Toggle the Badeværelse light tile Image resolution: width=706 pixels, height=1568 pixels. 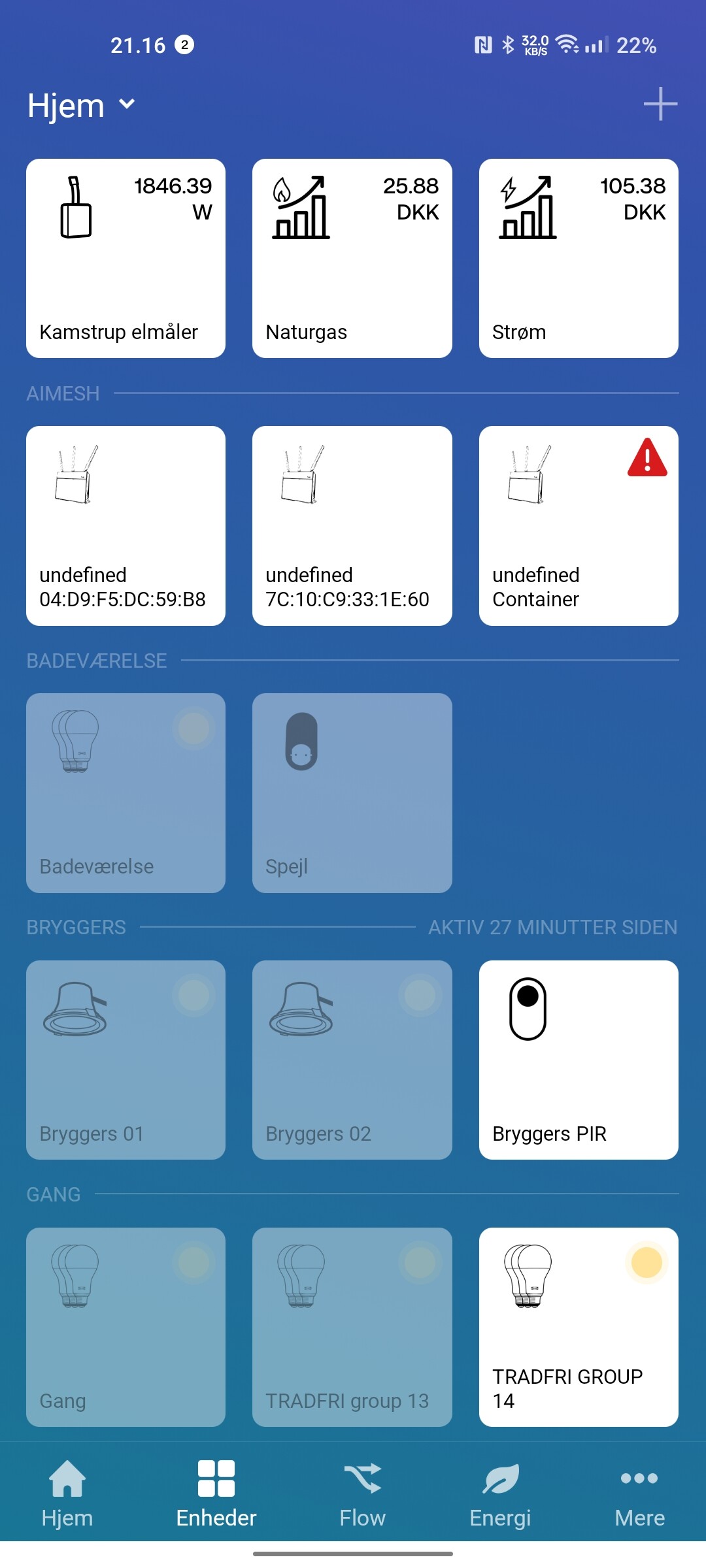[126, 792]
